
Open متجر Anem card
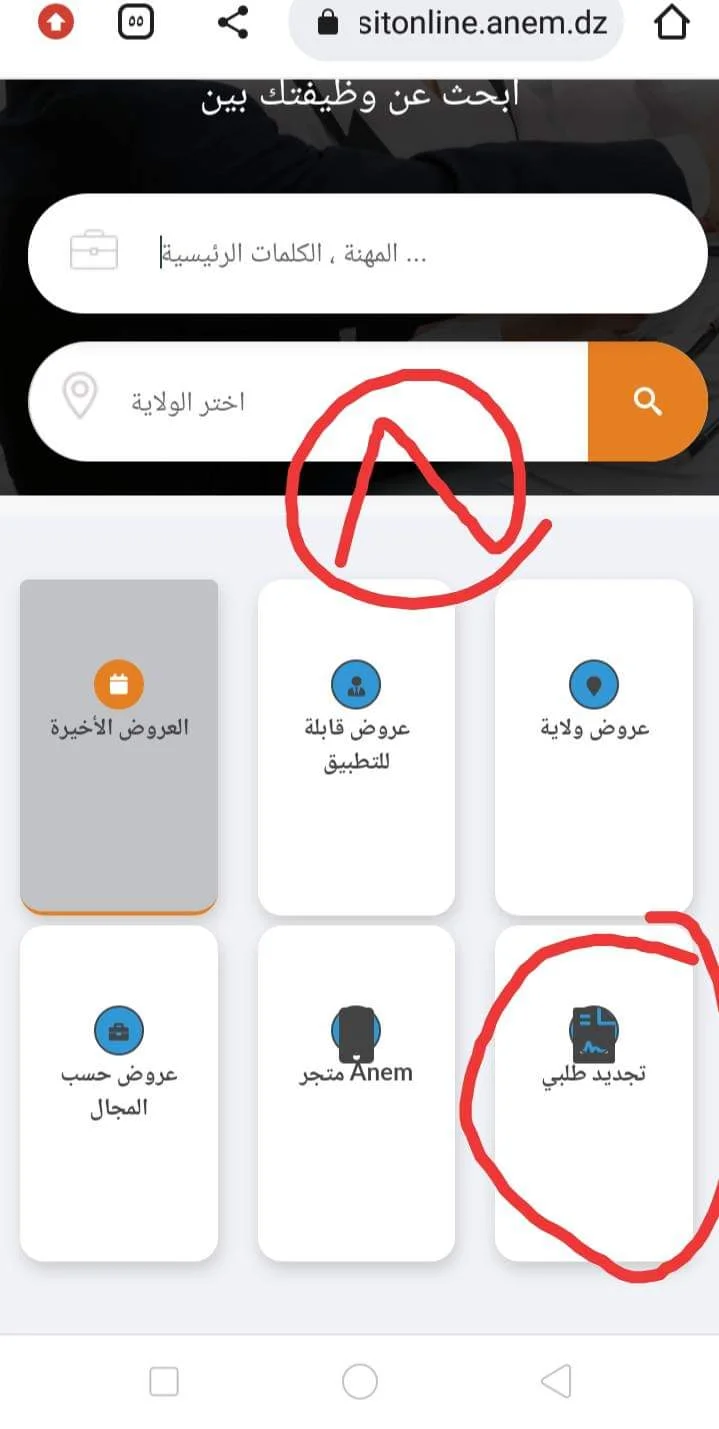356,1092
